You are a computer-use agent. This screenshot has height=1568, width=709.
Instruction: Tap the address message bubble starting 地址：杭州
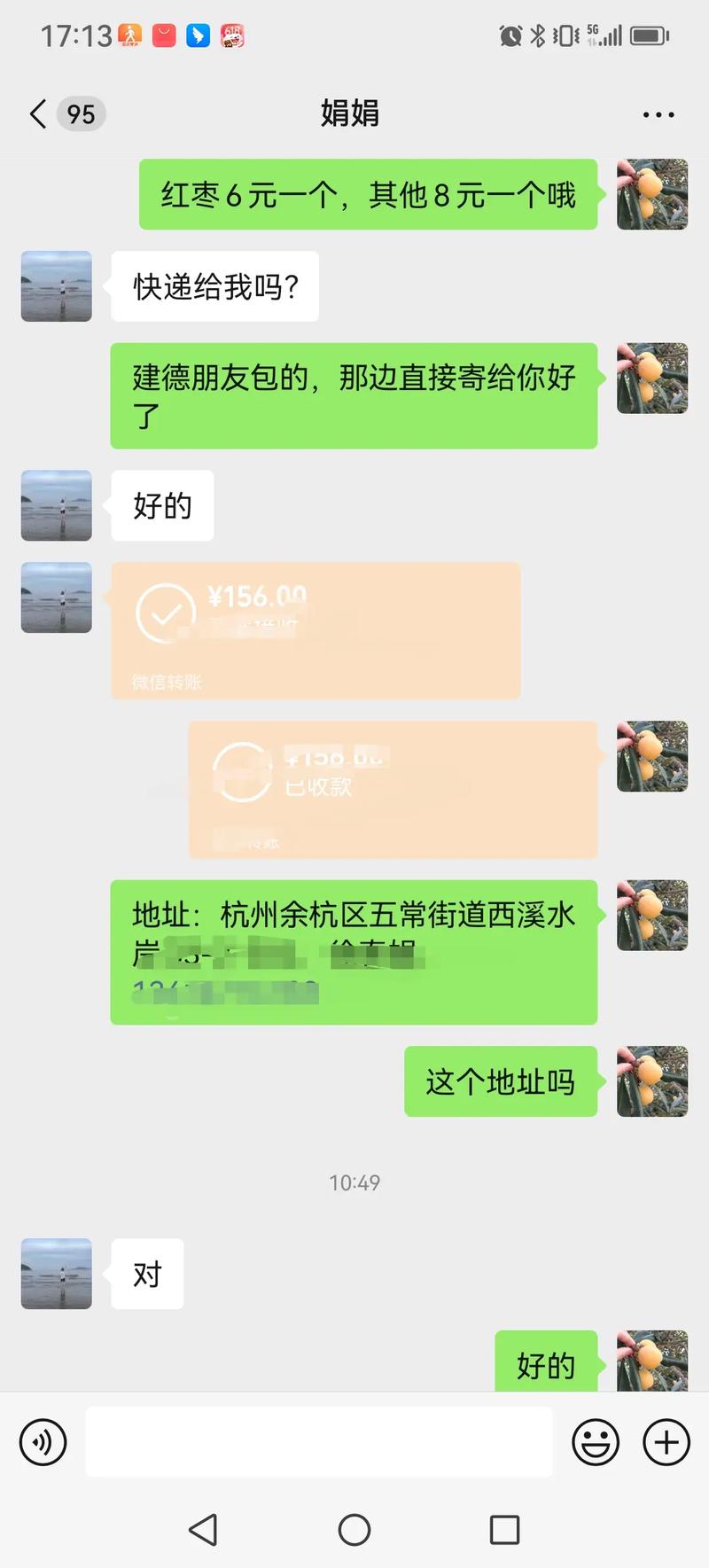coord(354,950)
